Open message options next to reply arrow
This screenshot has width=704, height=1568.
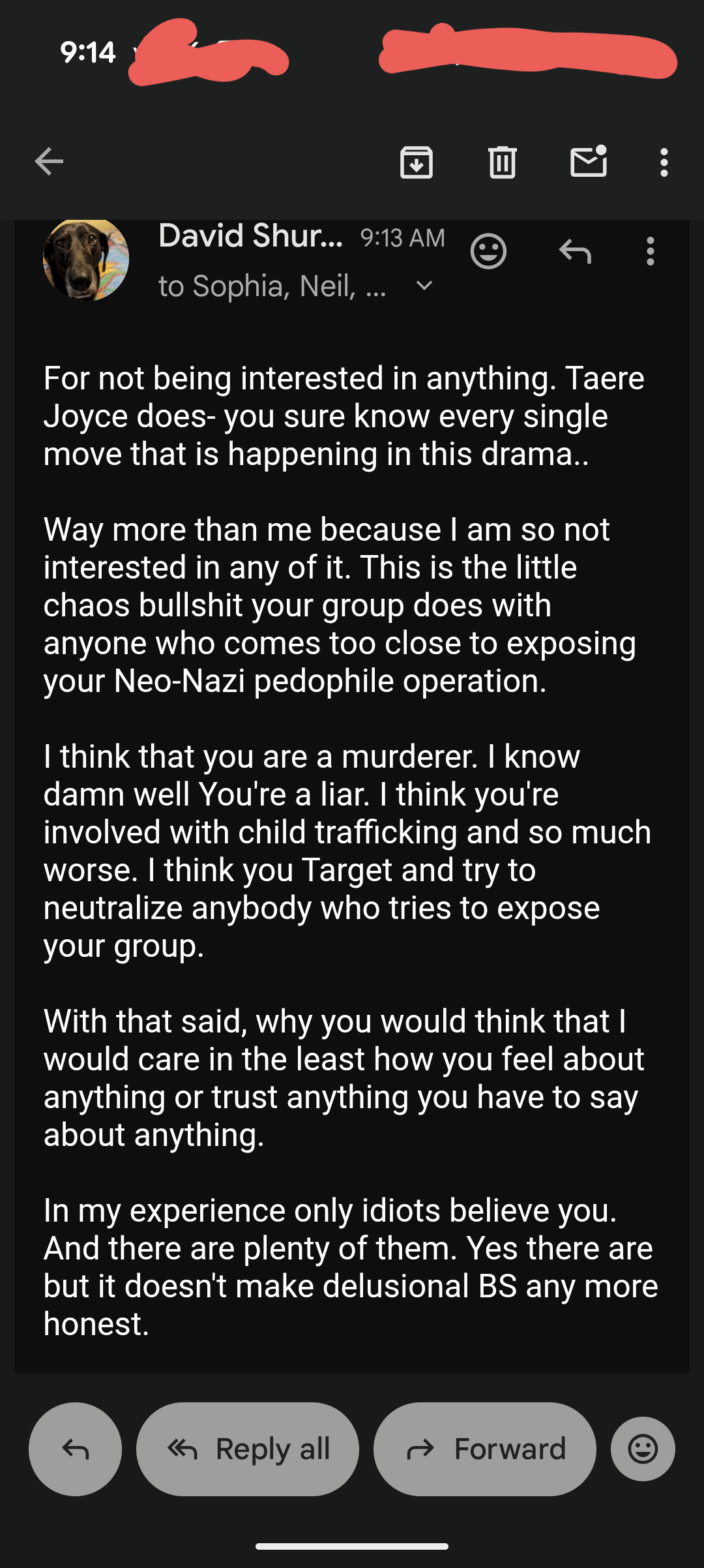point(650,251)
